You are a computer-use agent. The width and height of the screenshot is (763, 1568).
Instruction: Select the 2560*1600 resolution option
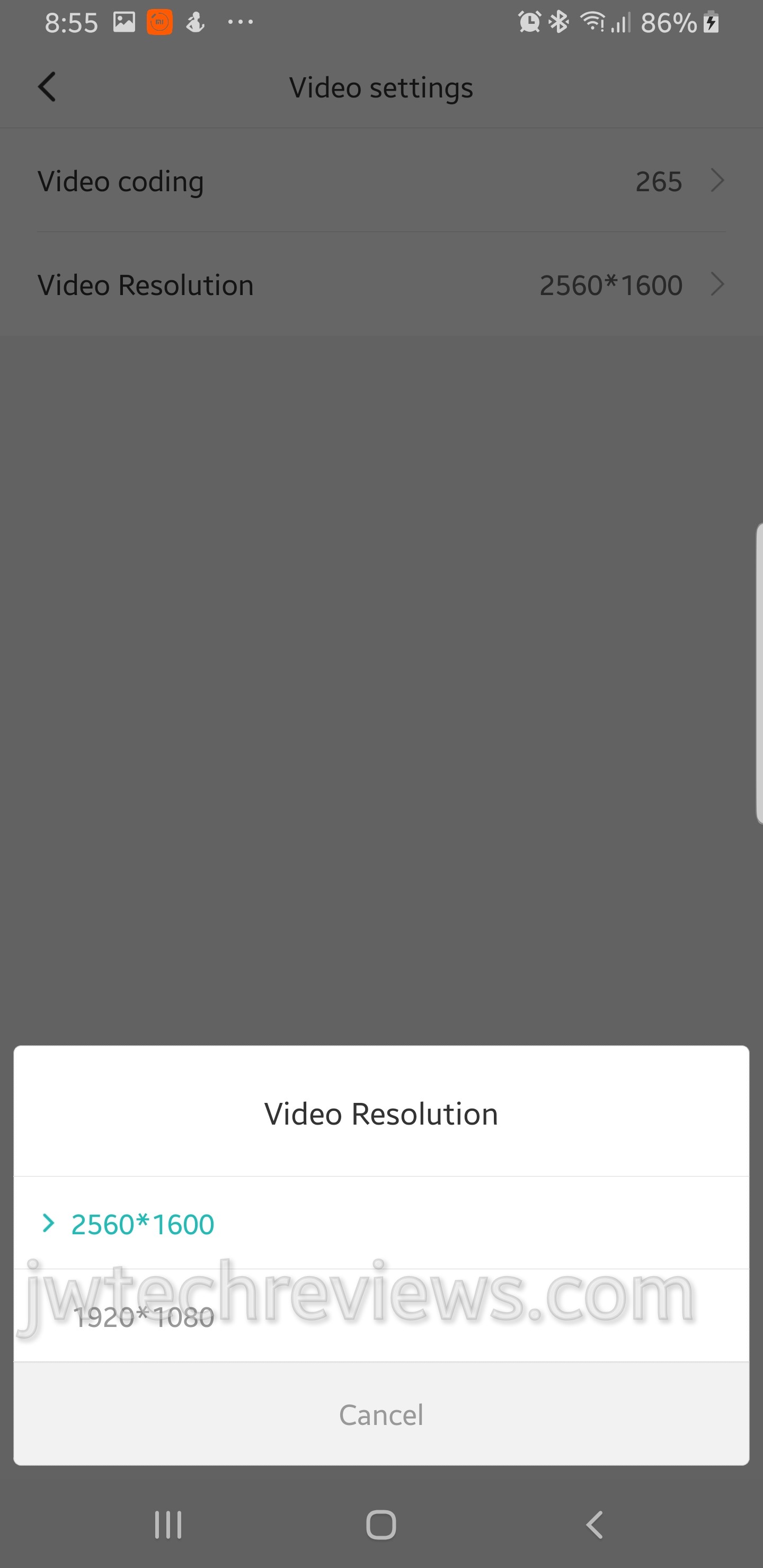143,1224
